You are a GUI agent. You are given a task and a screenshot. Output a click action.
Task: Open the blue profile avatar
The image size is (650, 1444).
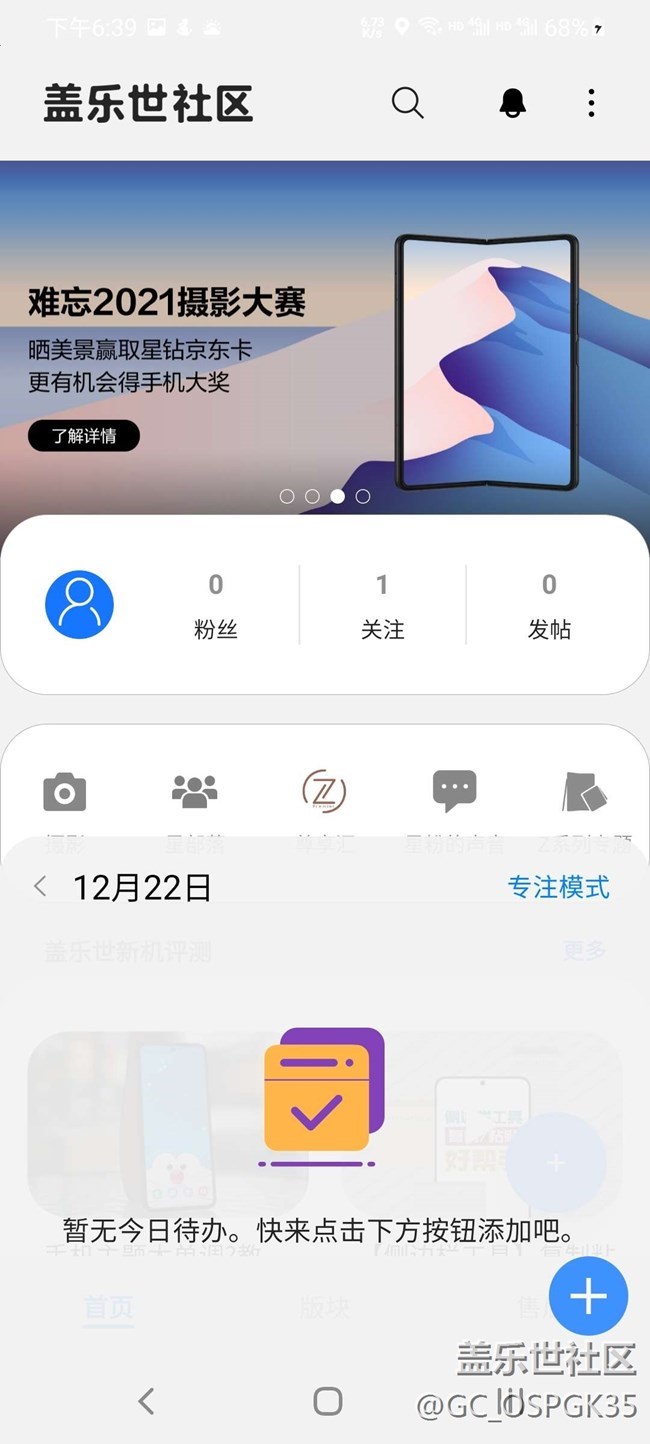80,605
